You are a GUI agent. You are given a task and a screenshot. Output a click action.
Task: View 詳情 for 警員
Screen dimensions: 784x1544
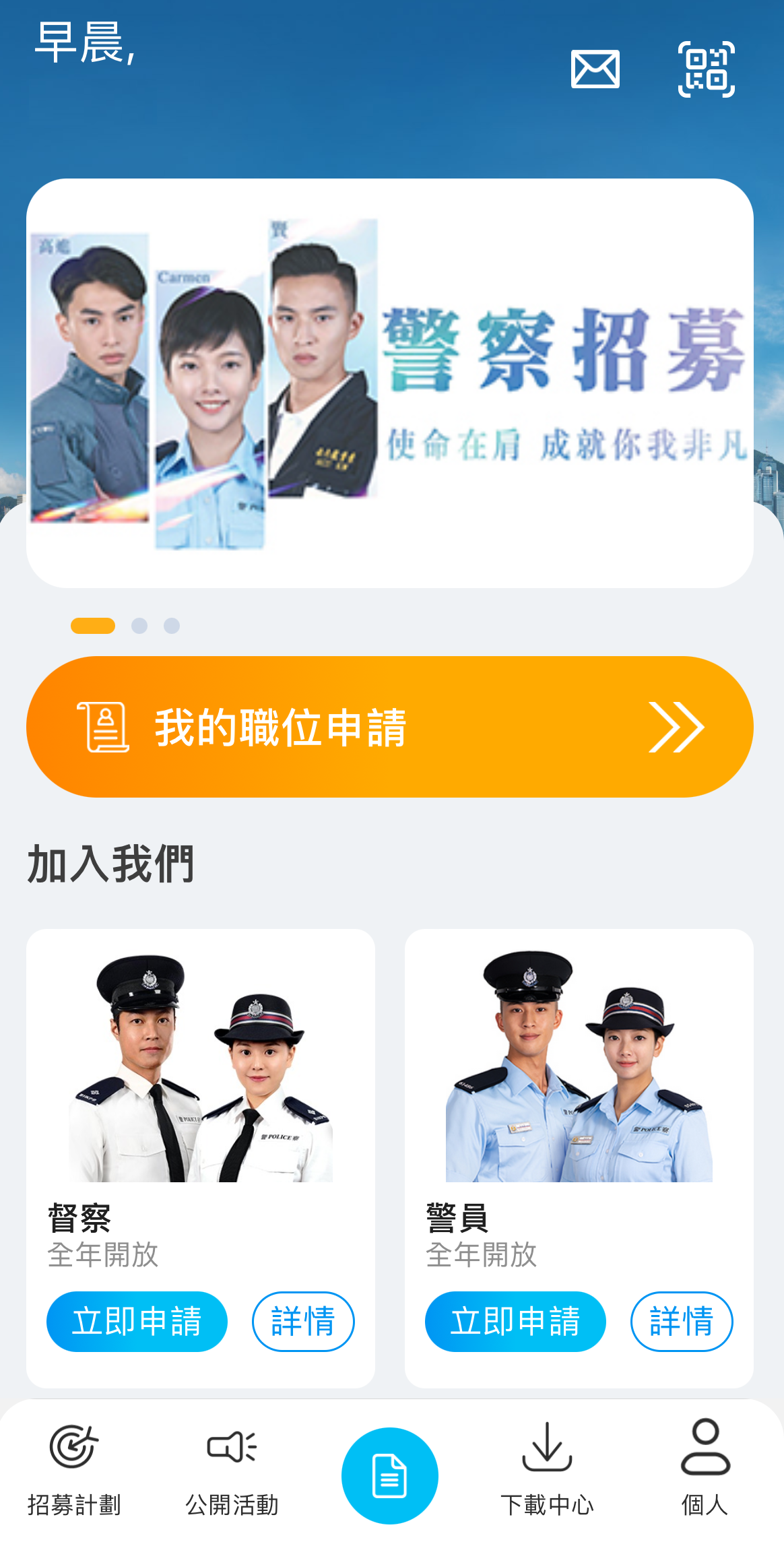click(682, 1321)
